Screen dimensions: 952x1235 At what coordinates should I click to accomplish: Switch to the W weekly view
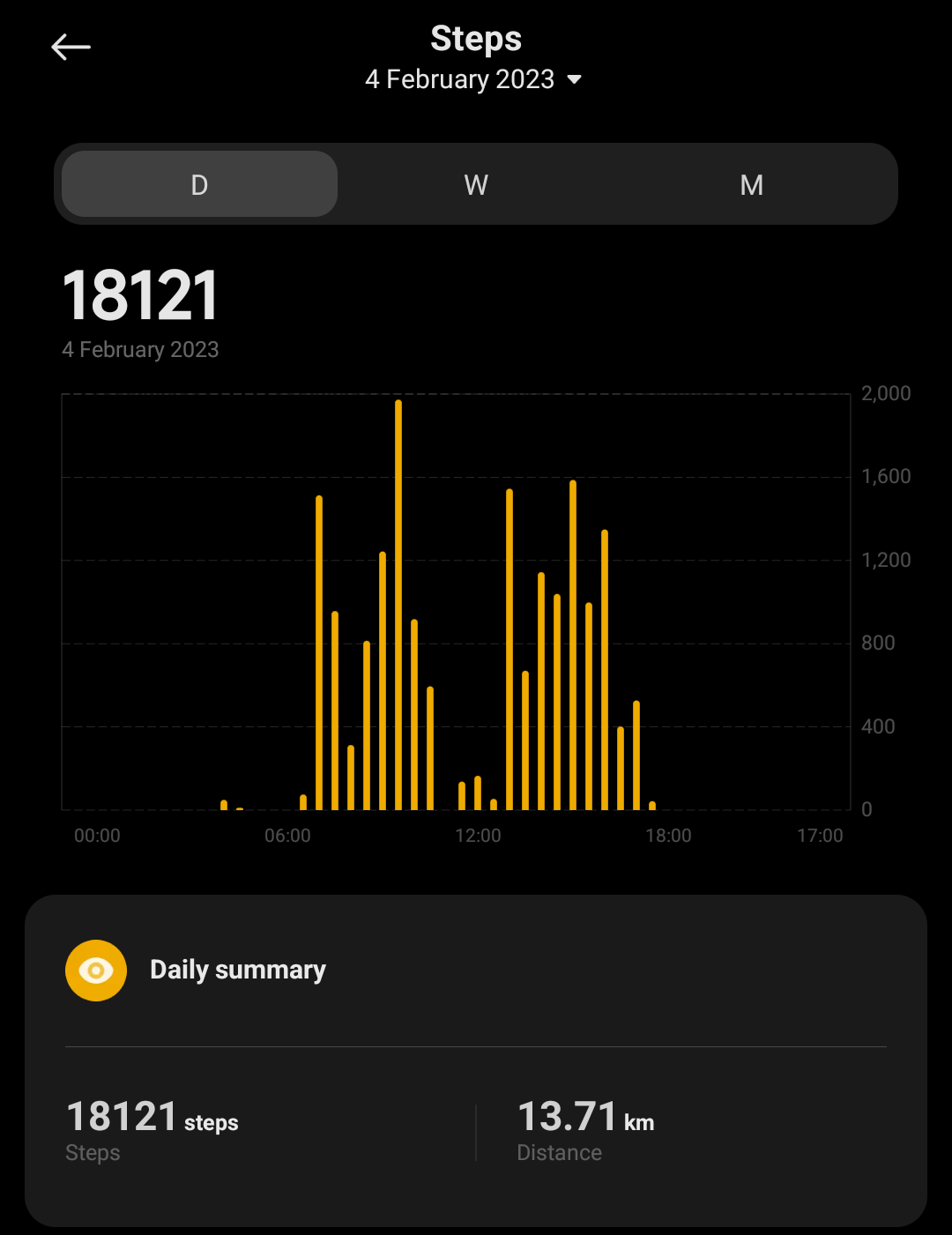point(476,184)
